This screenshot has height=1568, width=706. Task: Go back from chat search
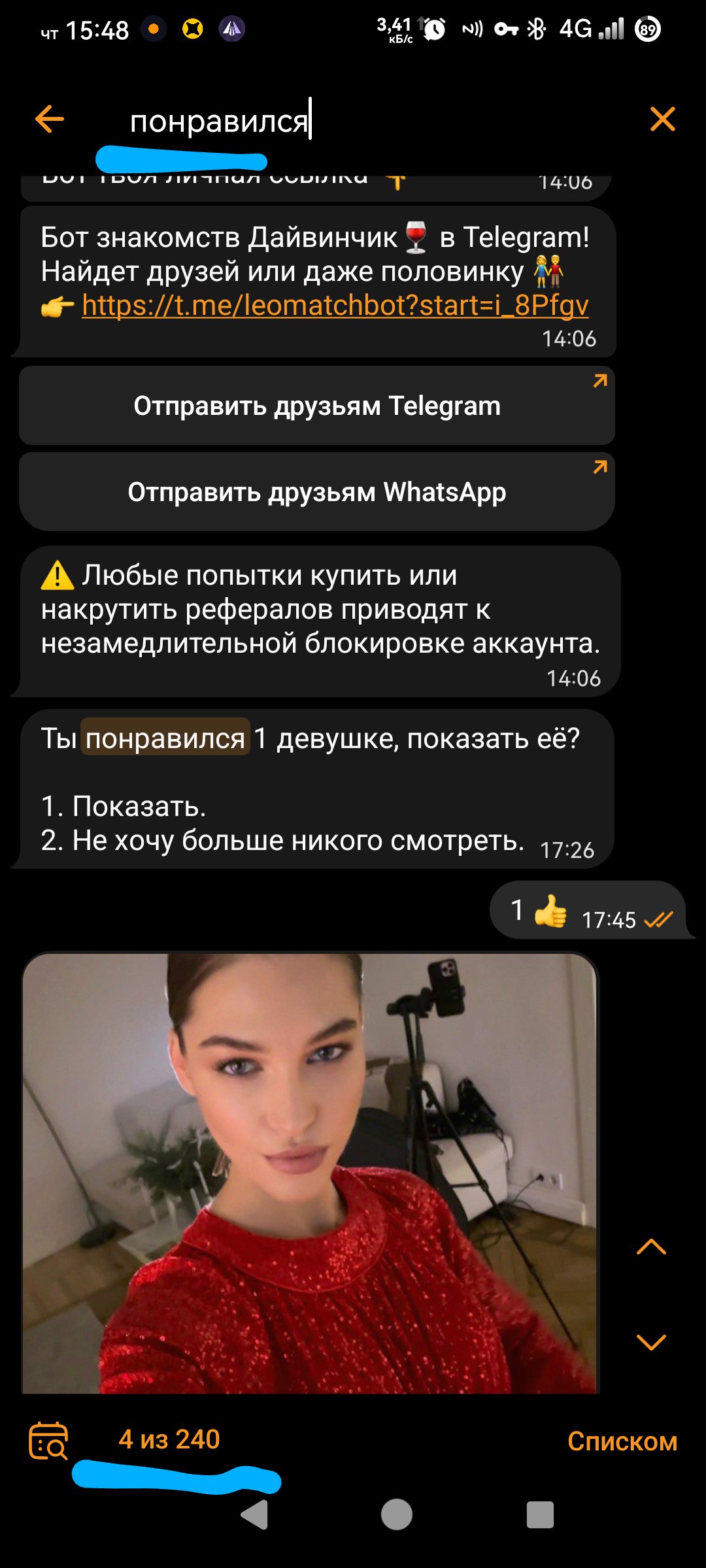50,120
